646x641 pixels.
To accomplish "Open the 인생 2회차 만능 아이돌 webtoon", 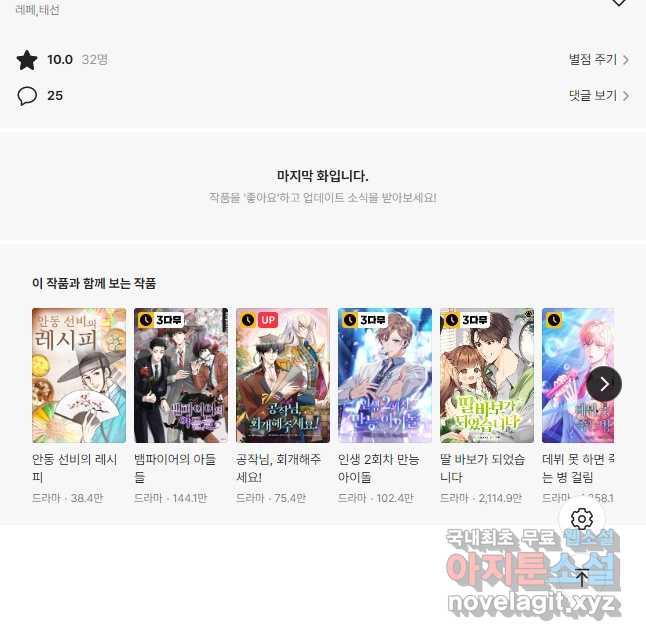I will (385, 376).
